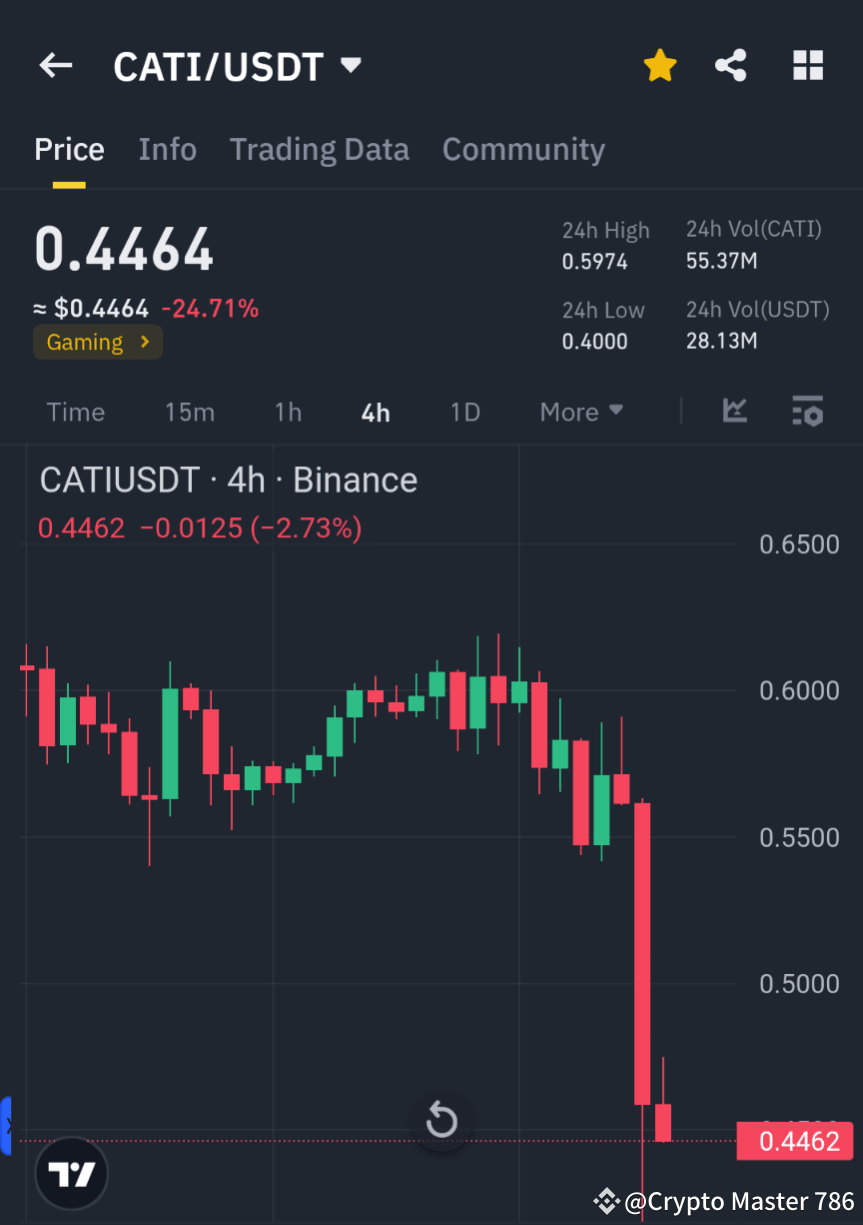Open the CATI/USDT pair selector dropdown
Screen dimensions: 863x1225
point(350,63)
